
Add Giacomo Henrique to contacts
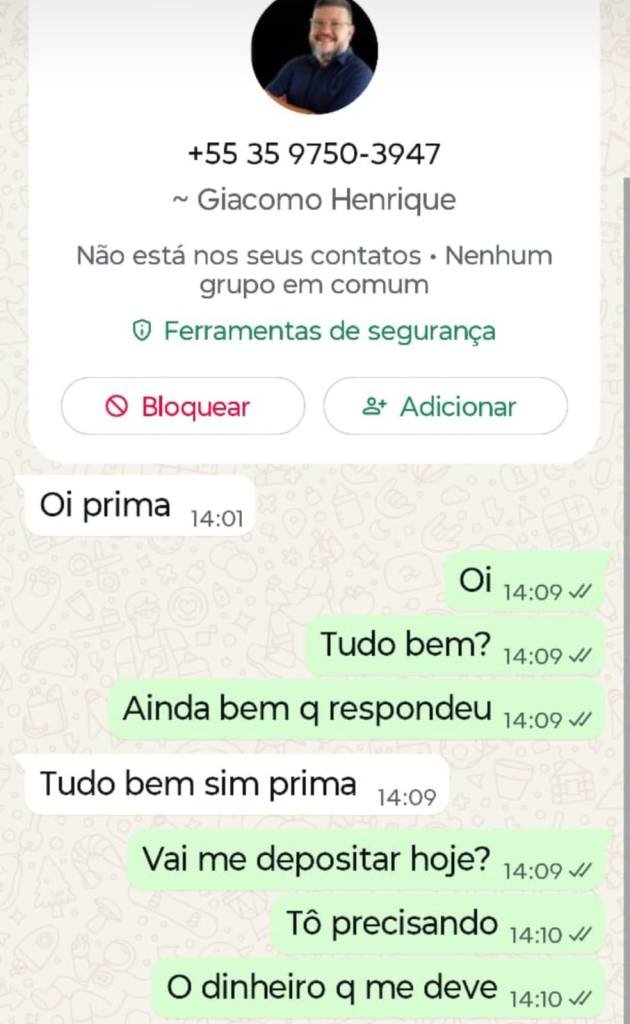coord(445,406)
